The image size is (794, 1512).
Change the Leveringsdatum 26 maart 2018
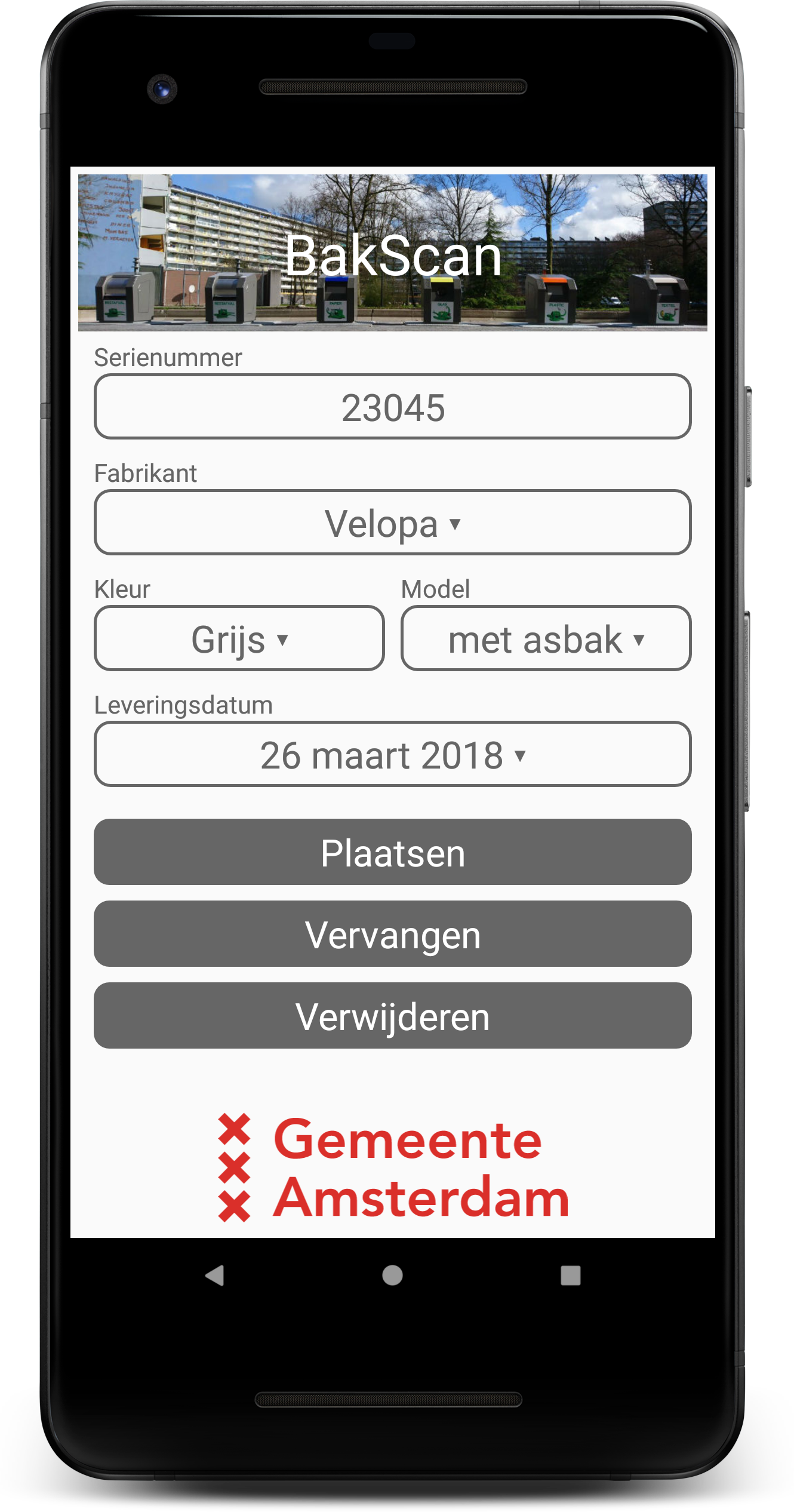(392, 754)
